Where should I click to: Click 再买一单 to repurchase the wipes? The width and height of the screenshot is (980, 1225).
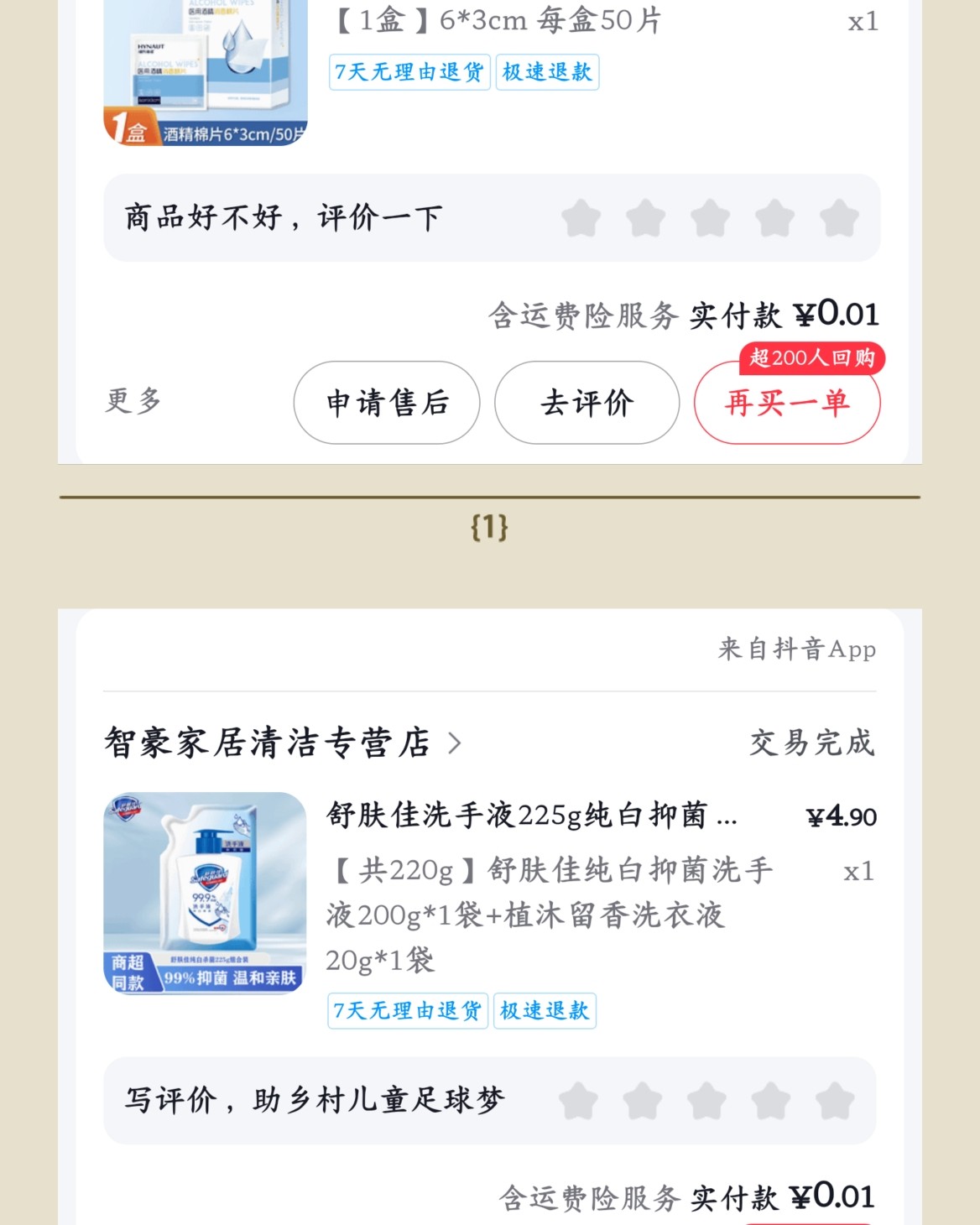click(x=787, y=403)
